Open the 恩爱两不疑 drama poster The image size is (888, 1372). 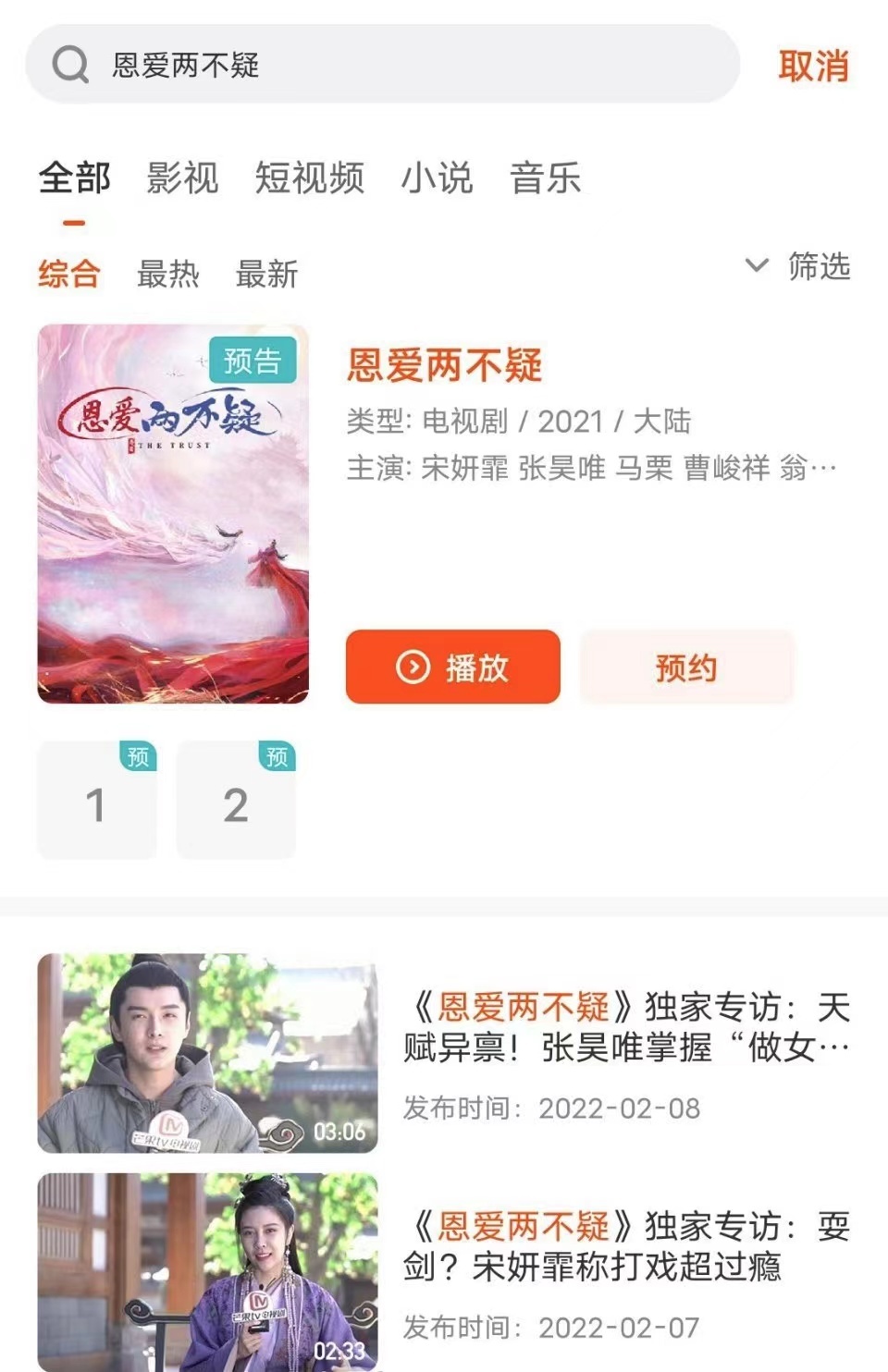click(173, 513)
